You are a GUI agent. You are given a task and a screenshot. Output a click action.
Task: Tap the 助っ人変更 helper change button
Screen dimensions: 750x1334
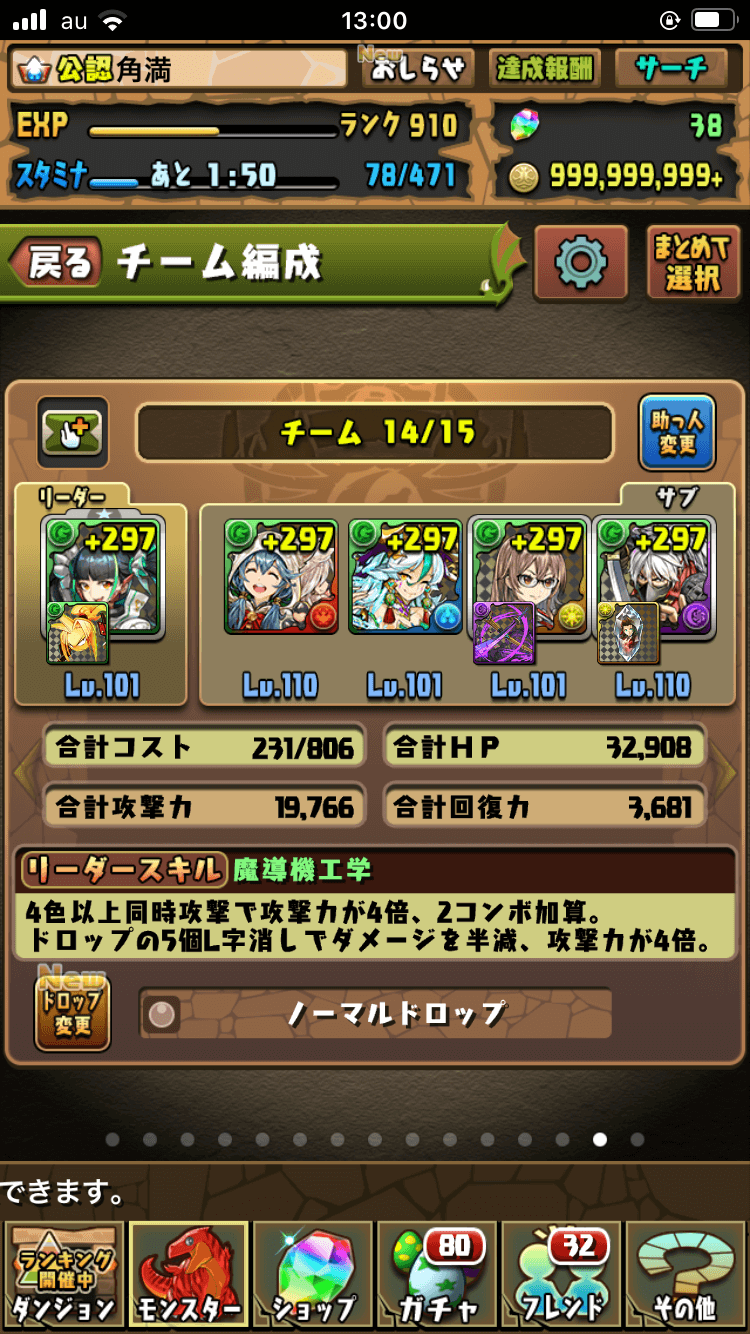677,433
